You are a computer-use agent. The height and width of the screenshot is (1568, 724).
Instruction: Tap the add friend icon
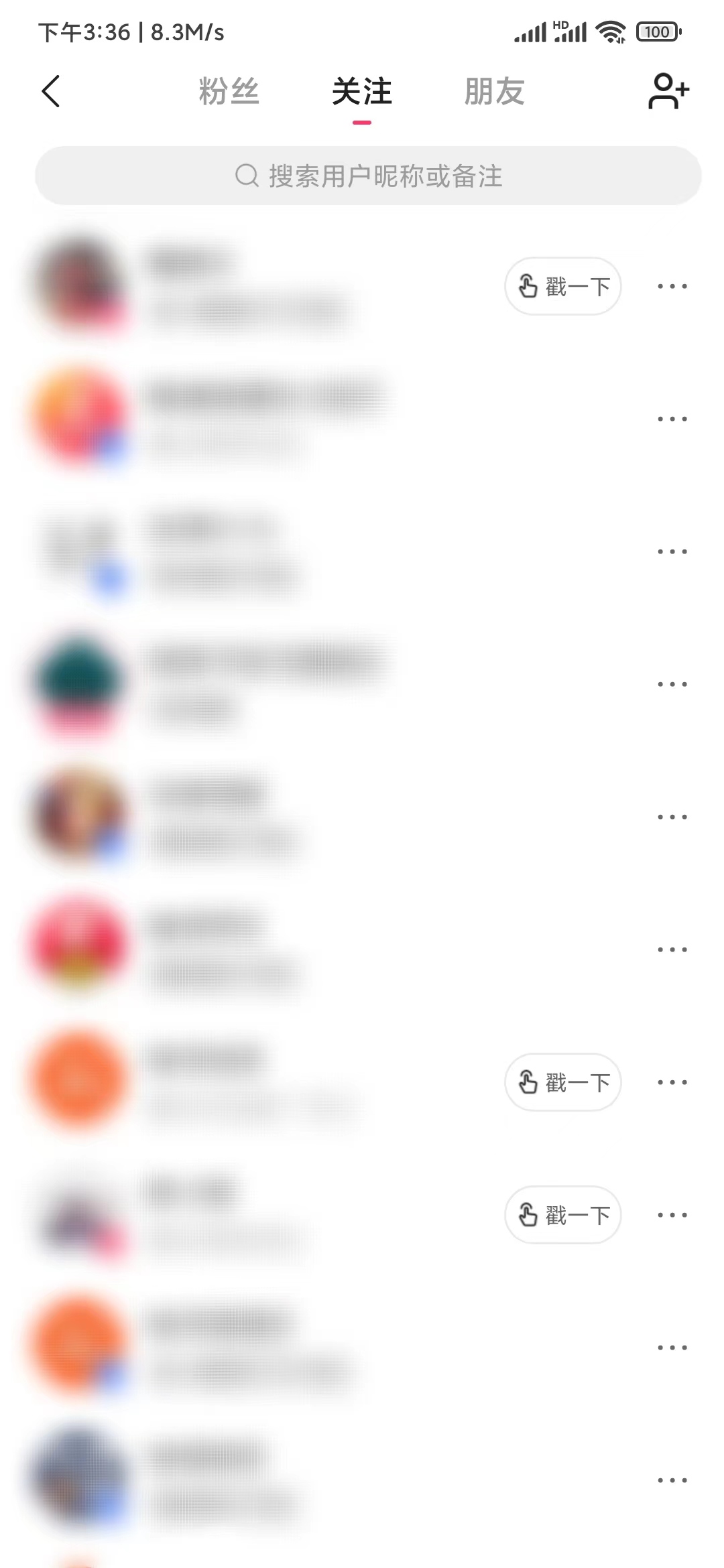click(668, 92)
